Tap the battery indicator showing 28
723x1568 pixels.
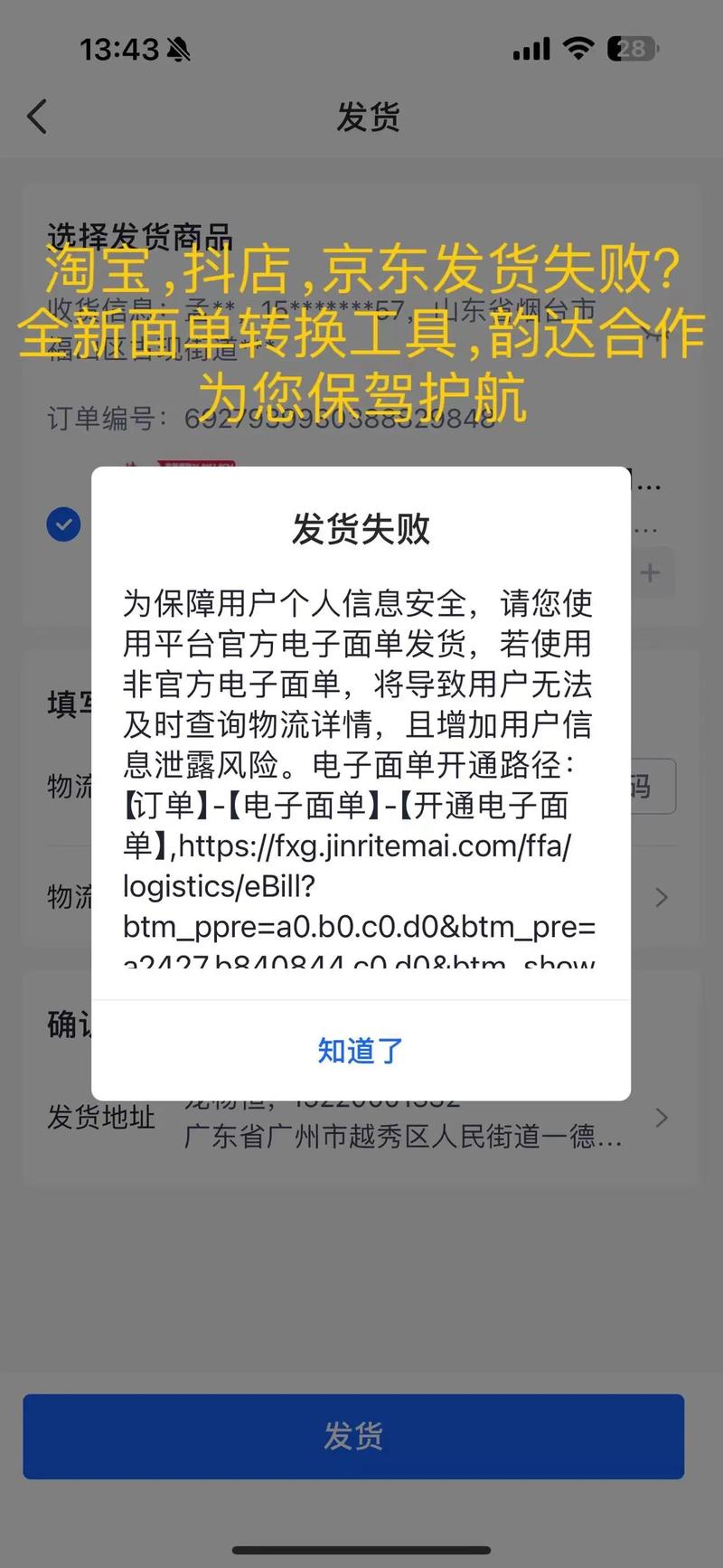coord(633,48)
